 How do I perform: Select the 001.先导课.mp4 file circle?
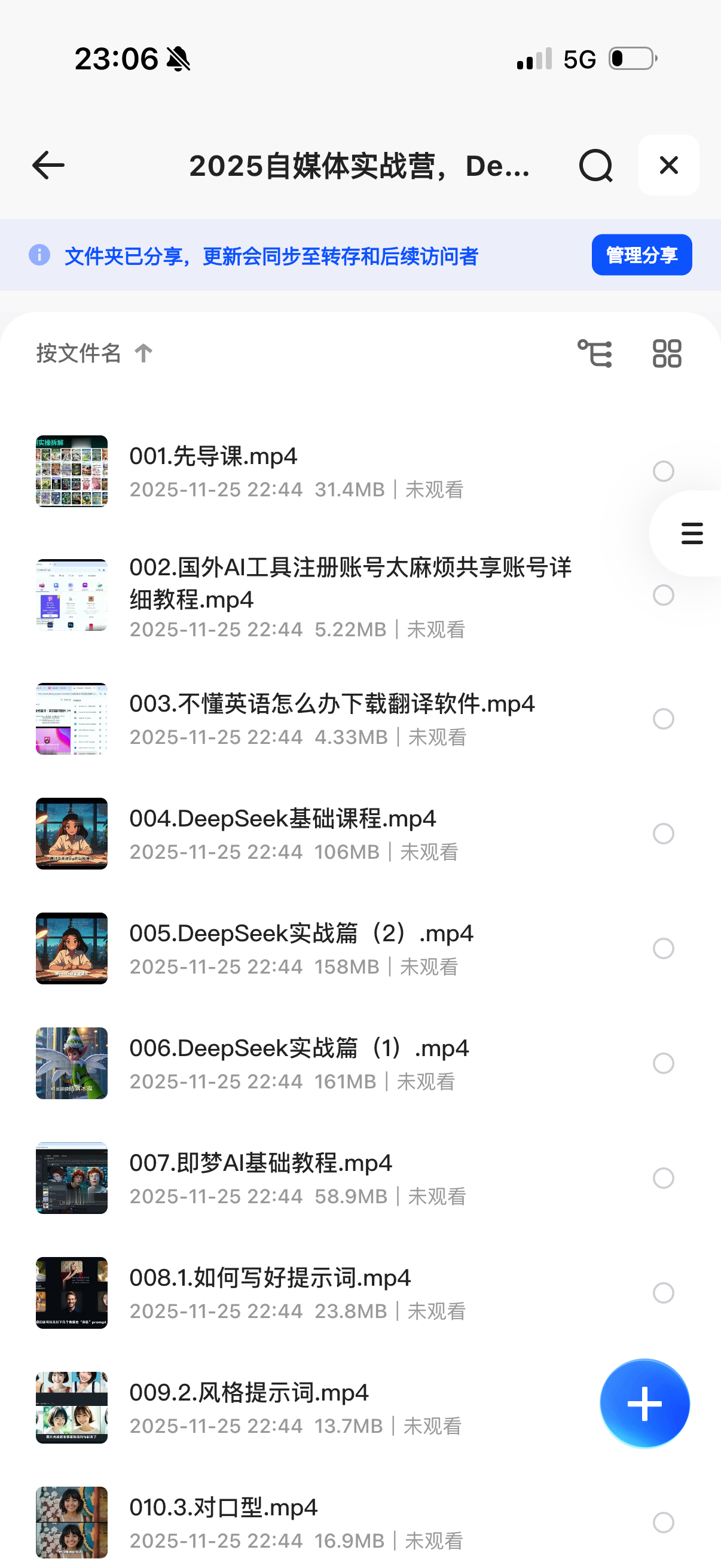tap(663, 471)
